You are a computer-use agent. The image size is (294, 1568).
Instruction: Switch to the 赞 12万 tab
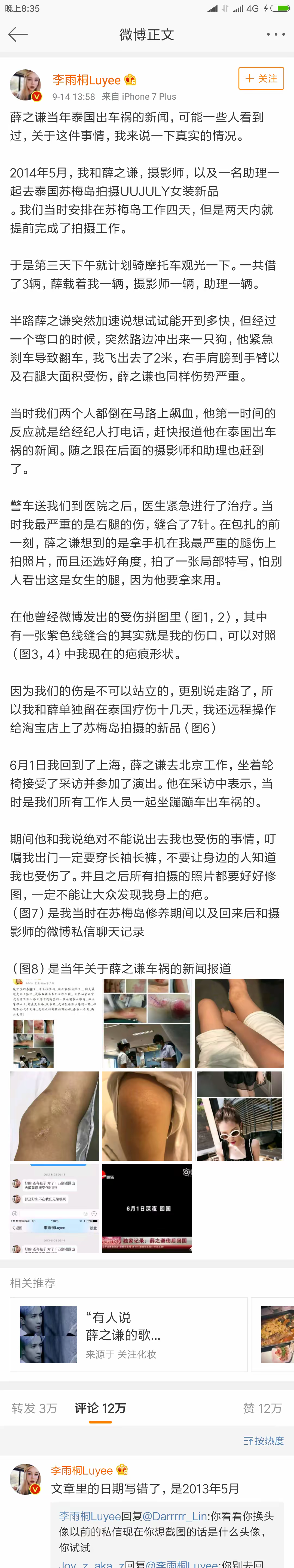(x=262, y=1408)
